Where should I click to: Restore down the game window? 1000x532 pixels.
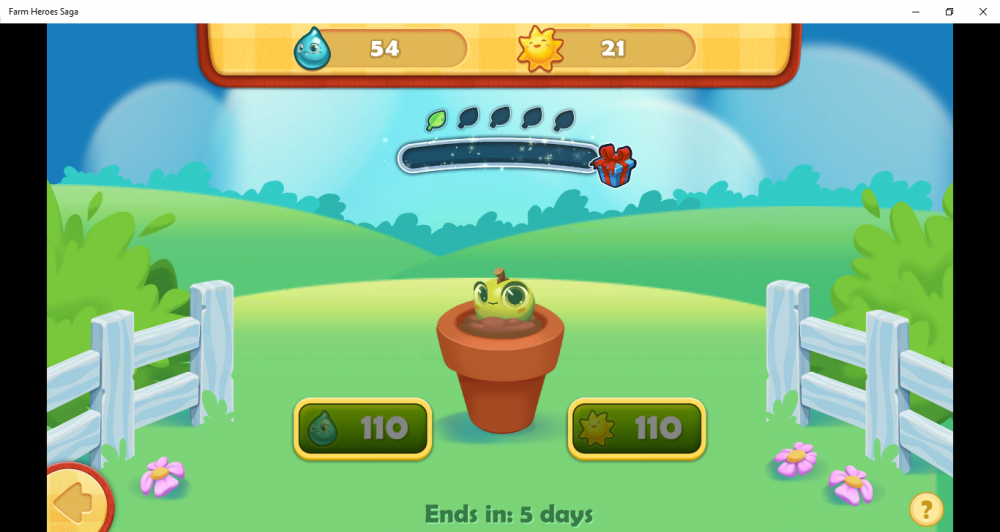point(949,11)
